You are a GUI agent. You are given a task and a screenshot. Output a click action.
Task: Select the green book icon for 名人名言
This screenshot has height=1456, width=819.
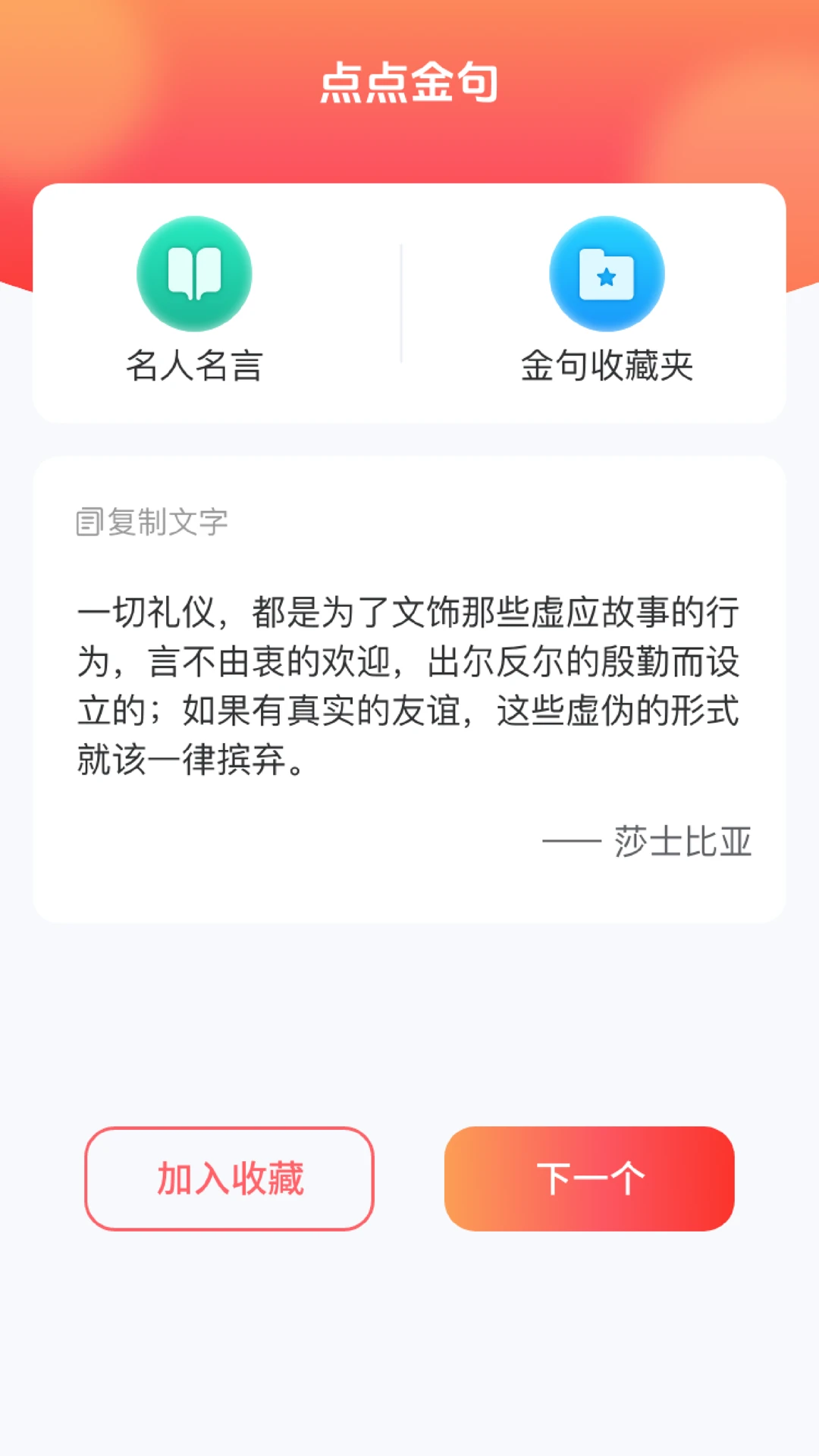click(194, 275)
